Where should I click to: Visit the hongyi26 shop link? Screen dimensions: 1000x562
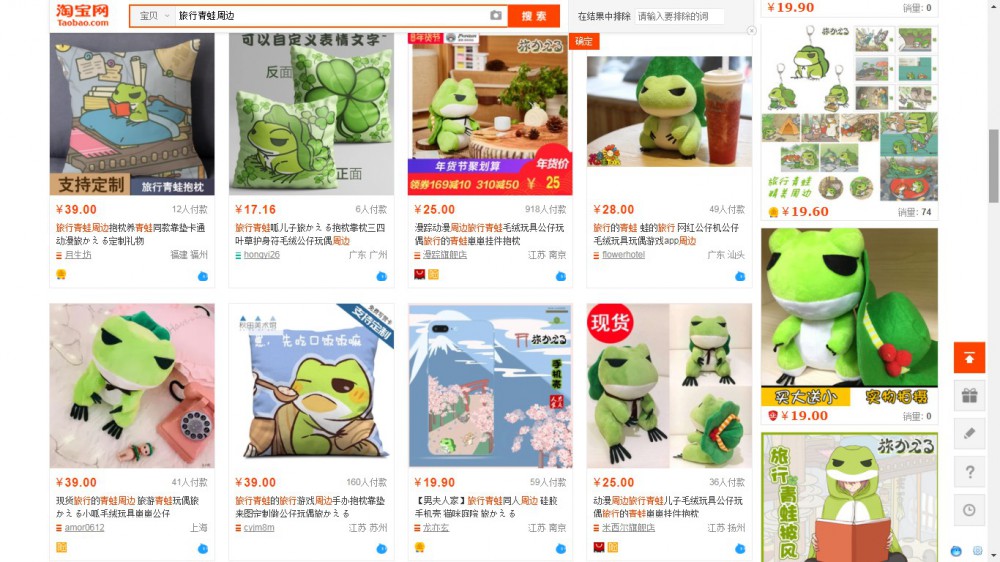tap(262, 255)
